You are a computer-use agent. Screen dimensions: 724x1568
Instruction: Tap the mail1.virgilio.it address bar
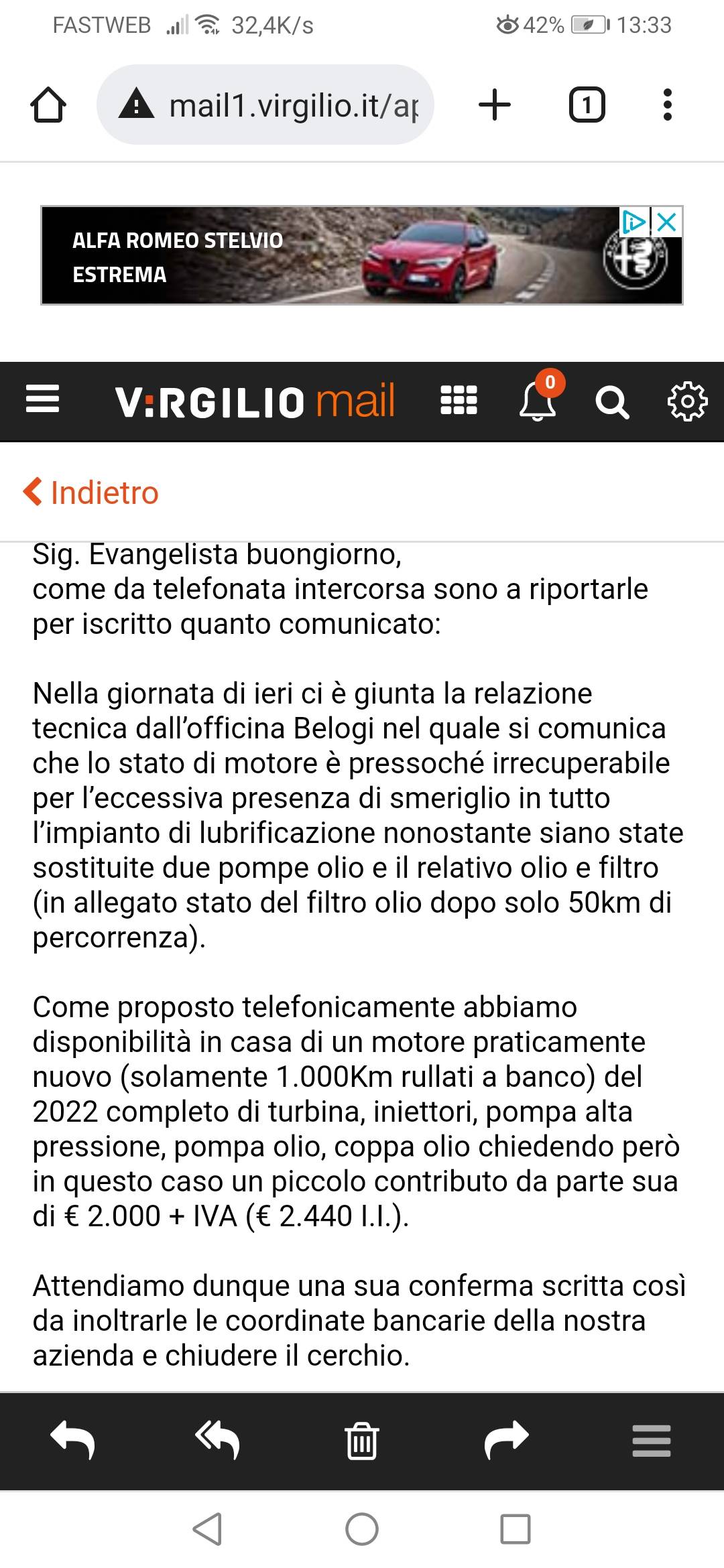pos(265,105)
